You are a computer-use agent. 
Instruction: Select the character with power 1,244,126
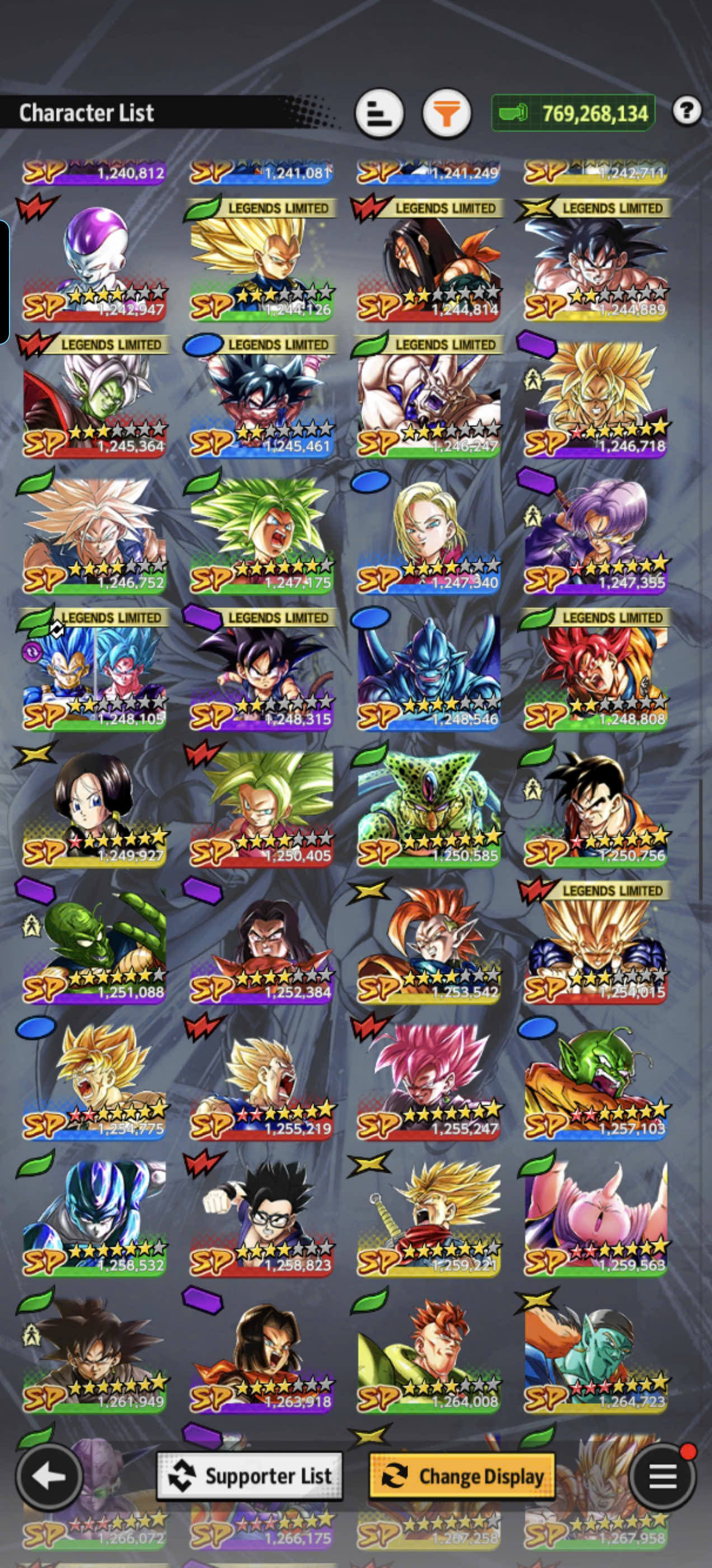pos(261,259)
